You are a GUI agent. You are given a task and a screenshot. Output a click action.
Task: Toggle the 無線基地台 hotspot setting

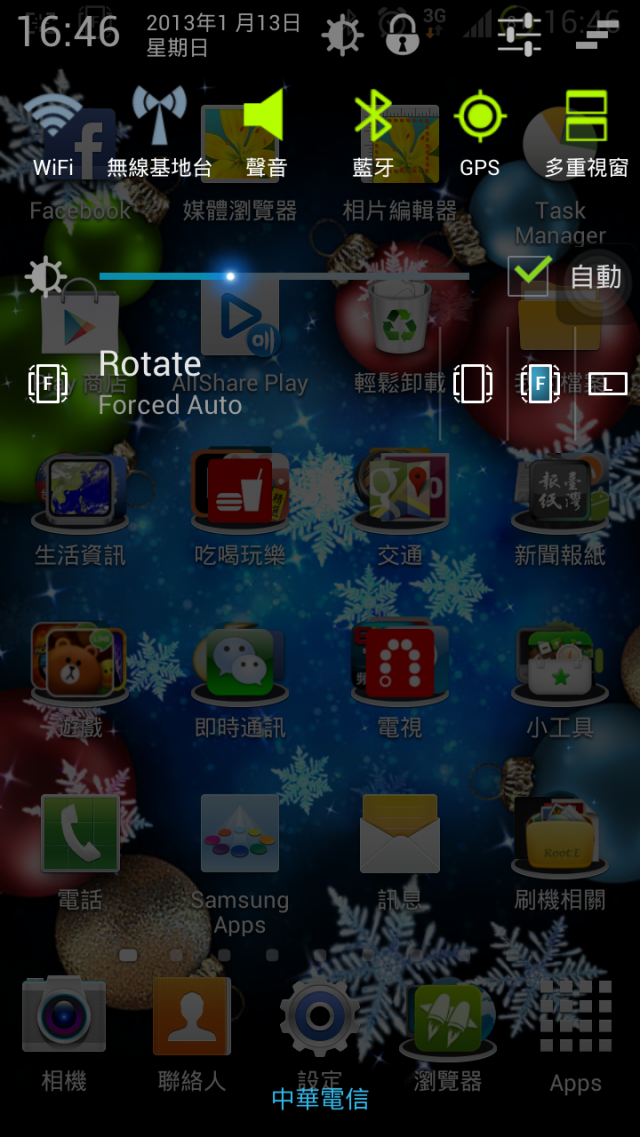coord(160,135)
